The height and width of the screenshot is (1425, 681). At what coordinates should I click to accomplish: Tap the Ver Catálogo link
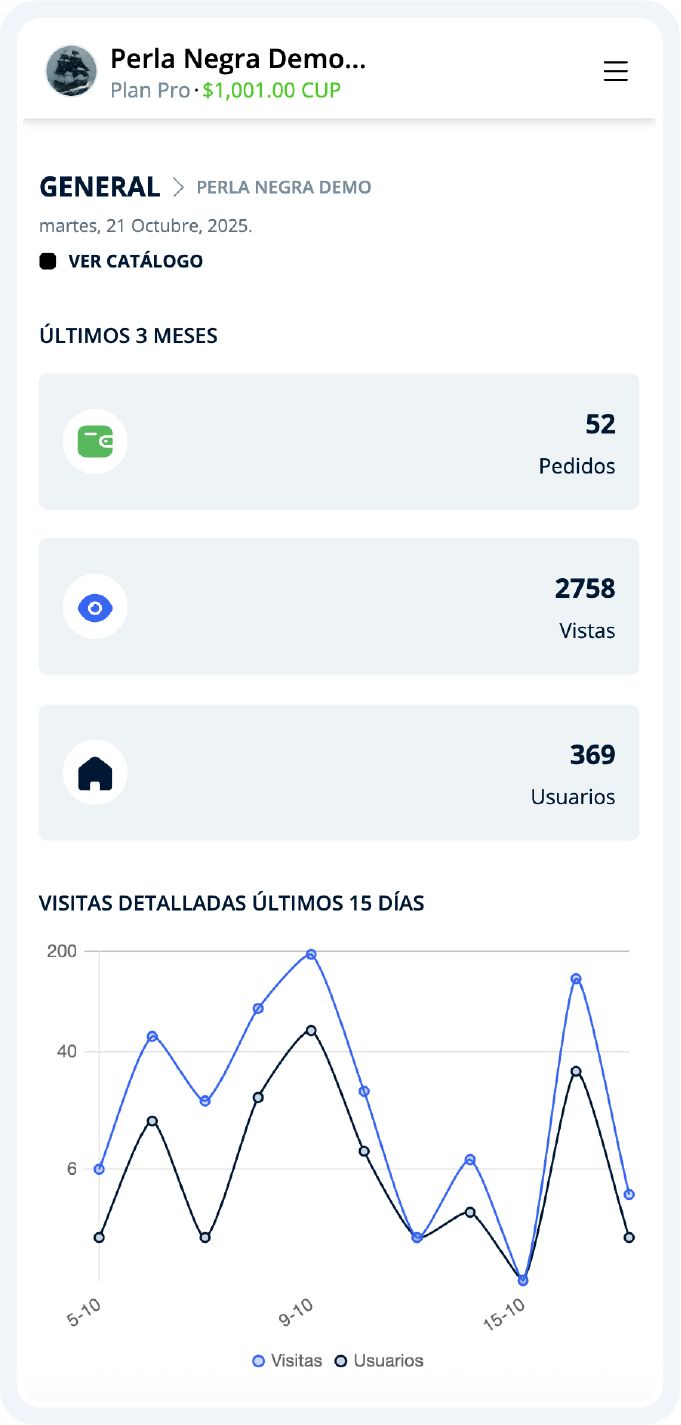134,262
